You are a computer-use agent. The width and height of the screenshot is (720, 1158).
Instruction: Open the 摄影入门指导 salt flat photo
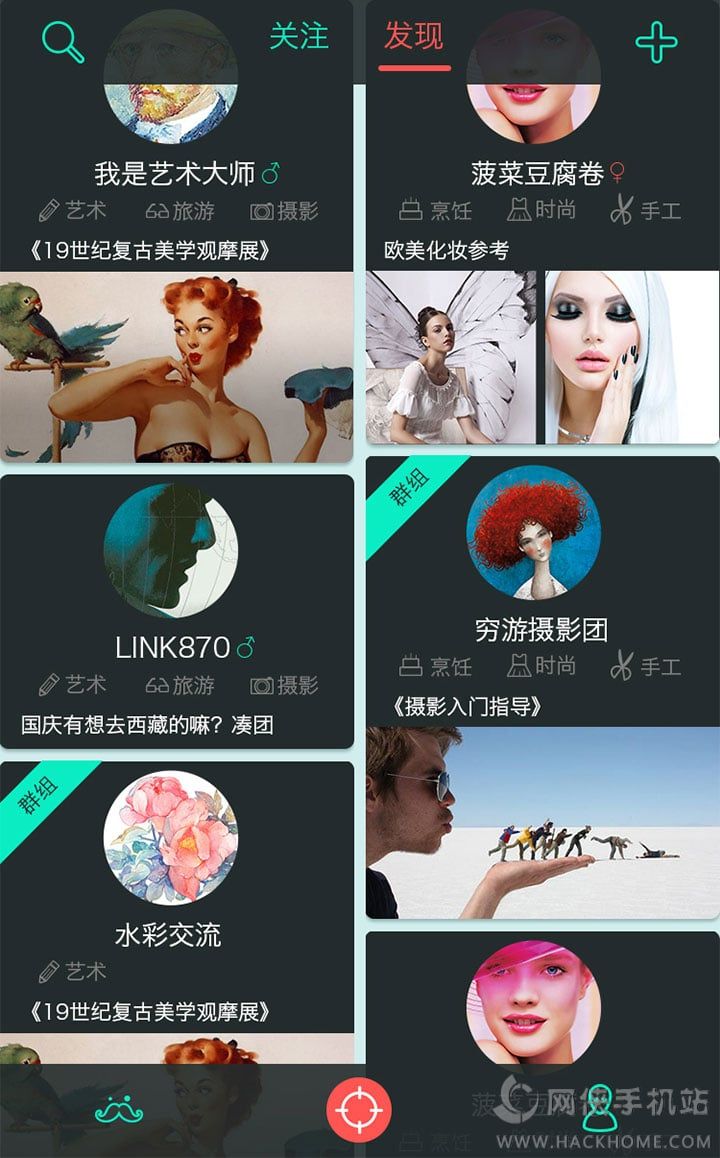(x=543, y=822)
